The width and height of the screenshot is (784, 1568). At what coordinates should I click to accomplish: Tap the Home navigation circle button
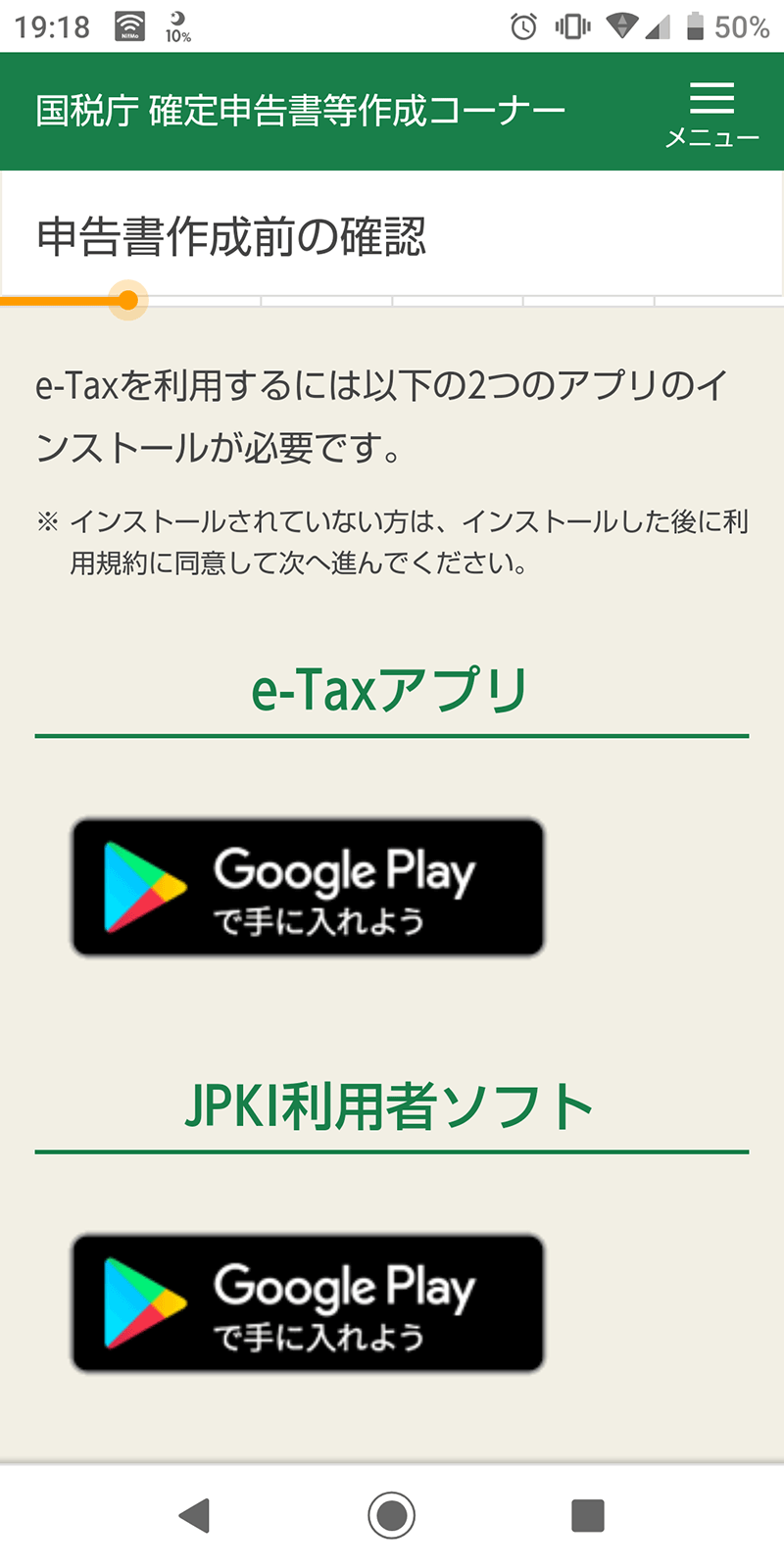click(x=392, y=1514)
